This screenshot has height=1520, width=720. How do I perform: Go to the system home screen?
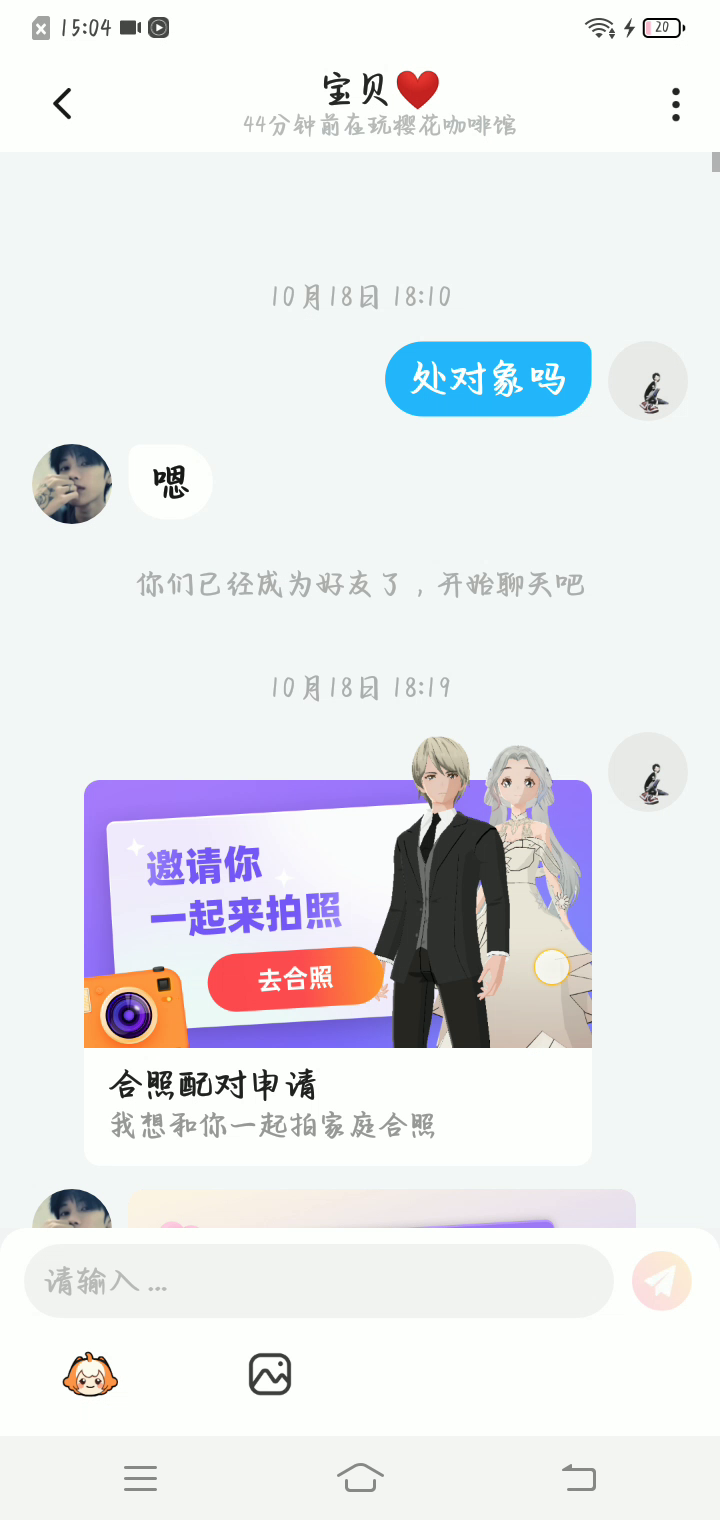coord(360,1477)
